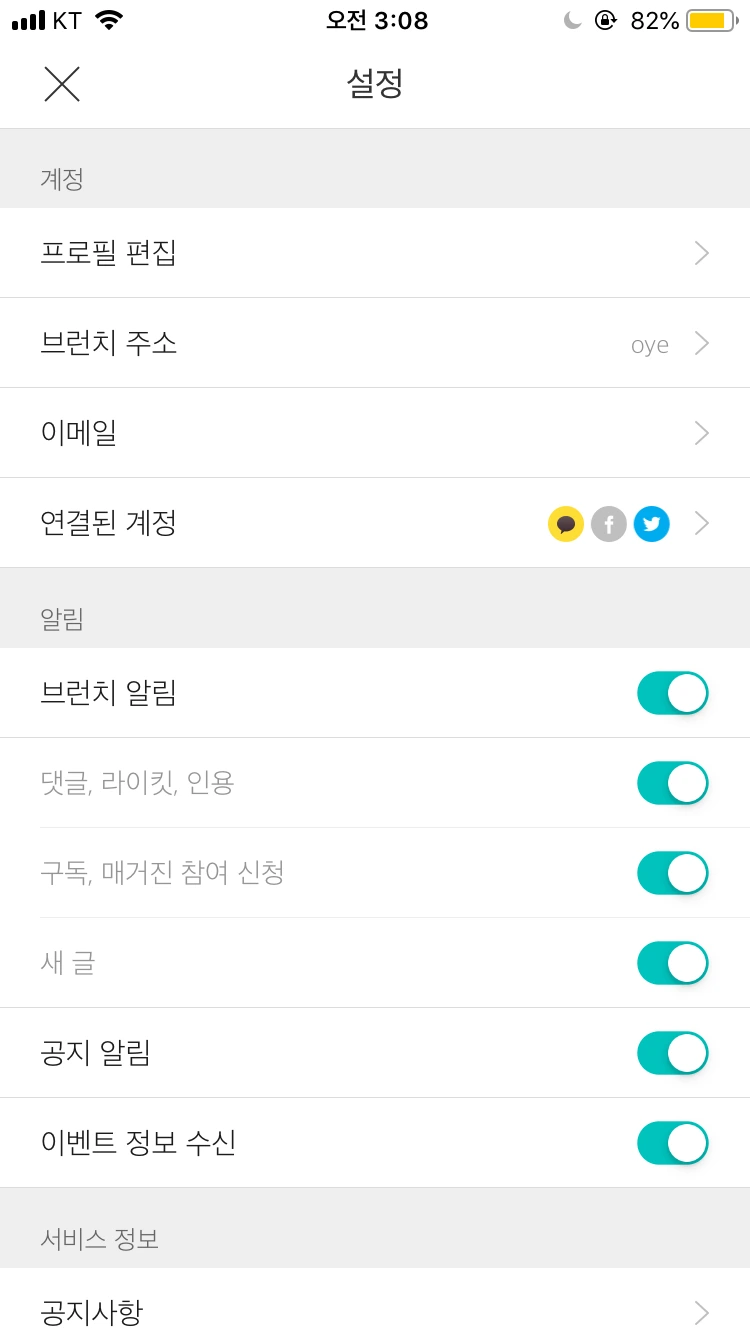
Task: Disable 댓글, 라이킷, 인용 notifications
Action: click(x=672, y=783)
